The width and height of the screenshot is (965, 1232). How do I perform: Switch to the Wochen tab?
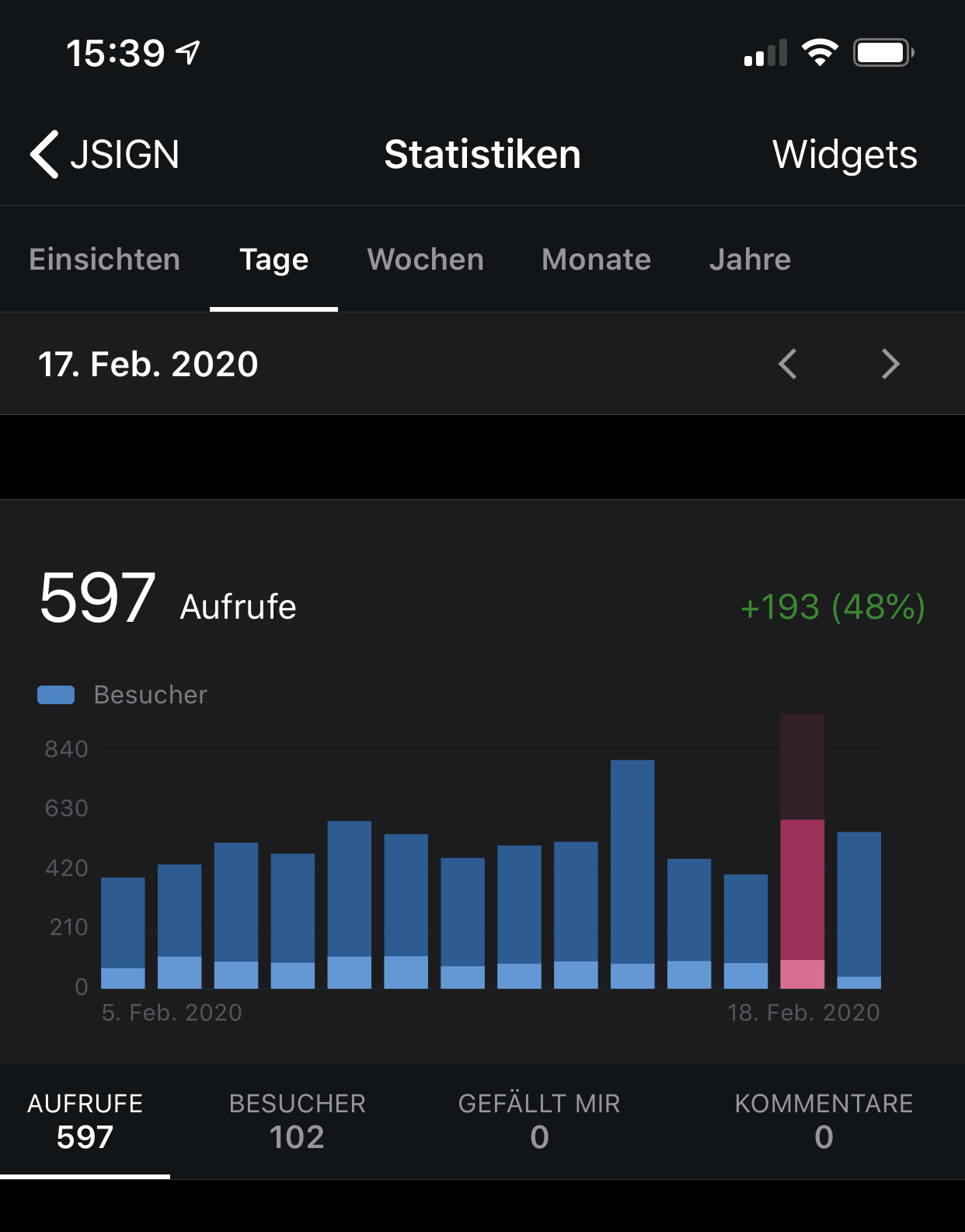(x=425, y=260)
